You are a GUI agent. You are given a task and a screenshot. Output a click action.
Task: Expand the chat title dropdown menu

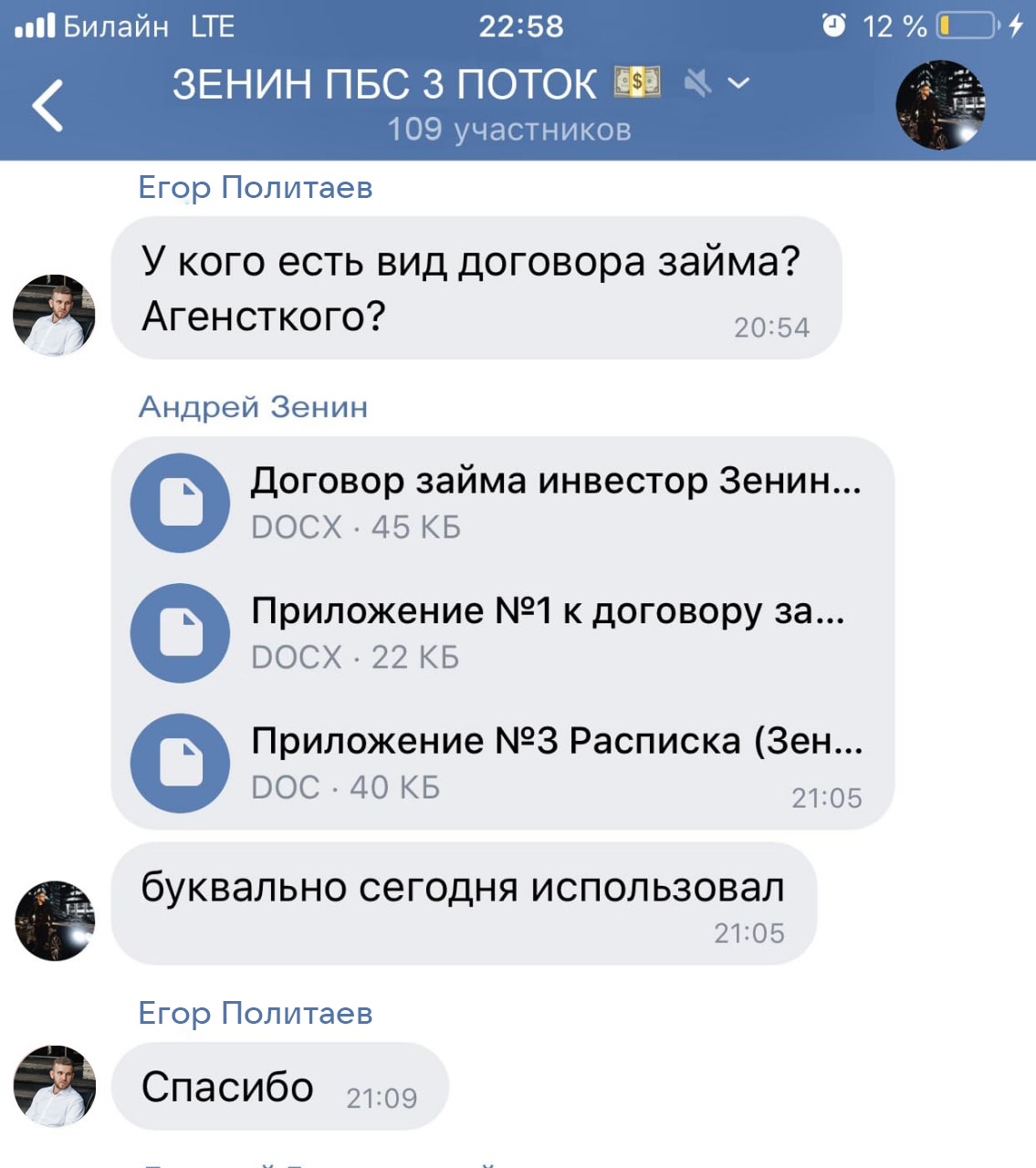pyautogui.click(x=738, y=84)
